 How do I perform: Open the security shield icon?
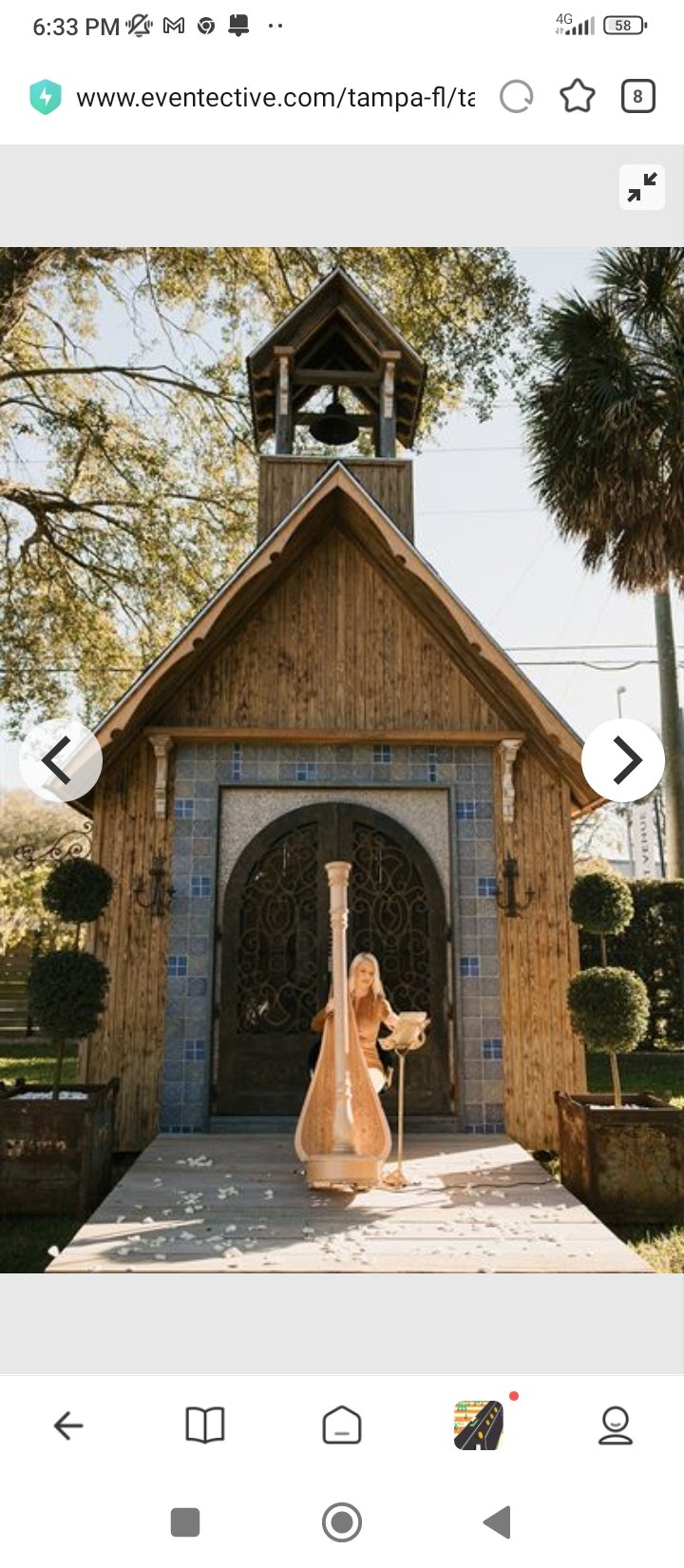(46, 98)
